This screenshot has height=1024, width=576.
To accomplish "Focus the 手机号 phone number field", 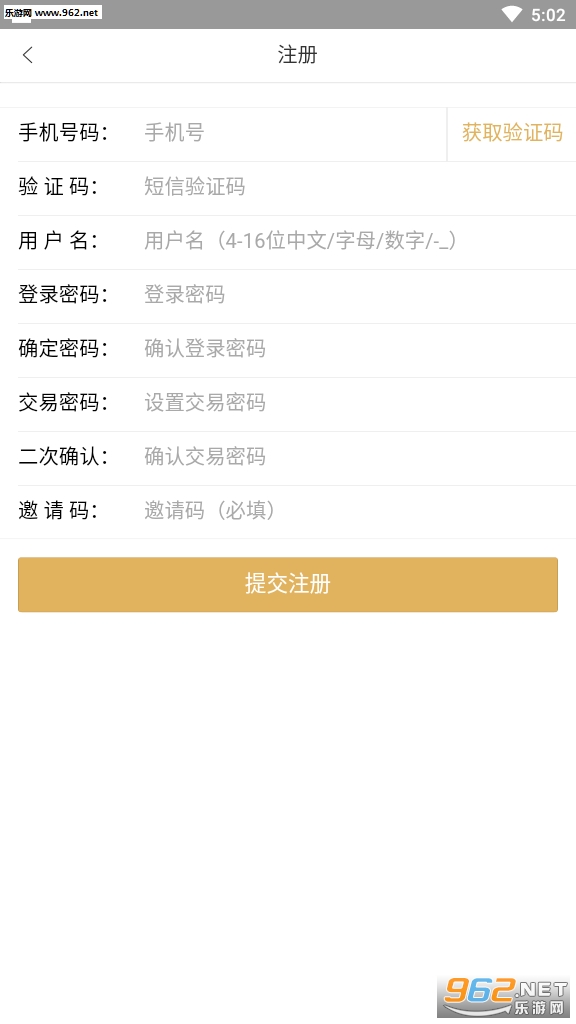I will click(x=294, y=133).
